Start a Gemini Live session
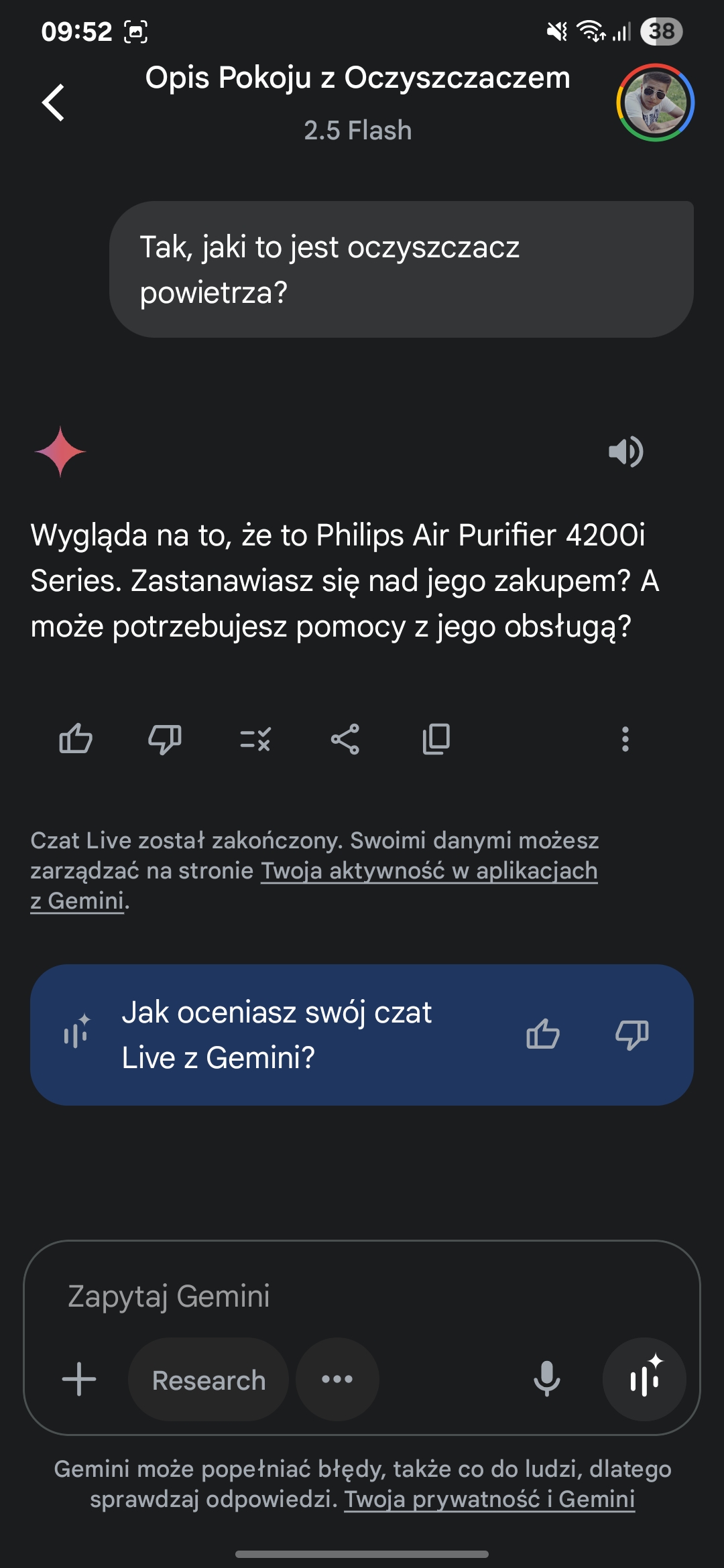The image size is (724, 1568). pyautogui.click(x=644, y=1379)
